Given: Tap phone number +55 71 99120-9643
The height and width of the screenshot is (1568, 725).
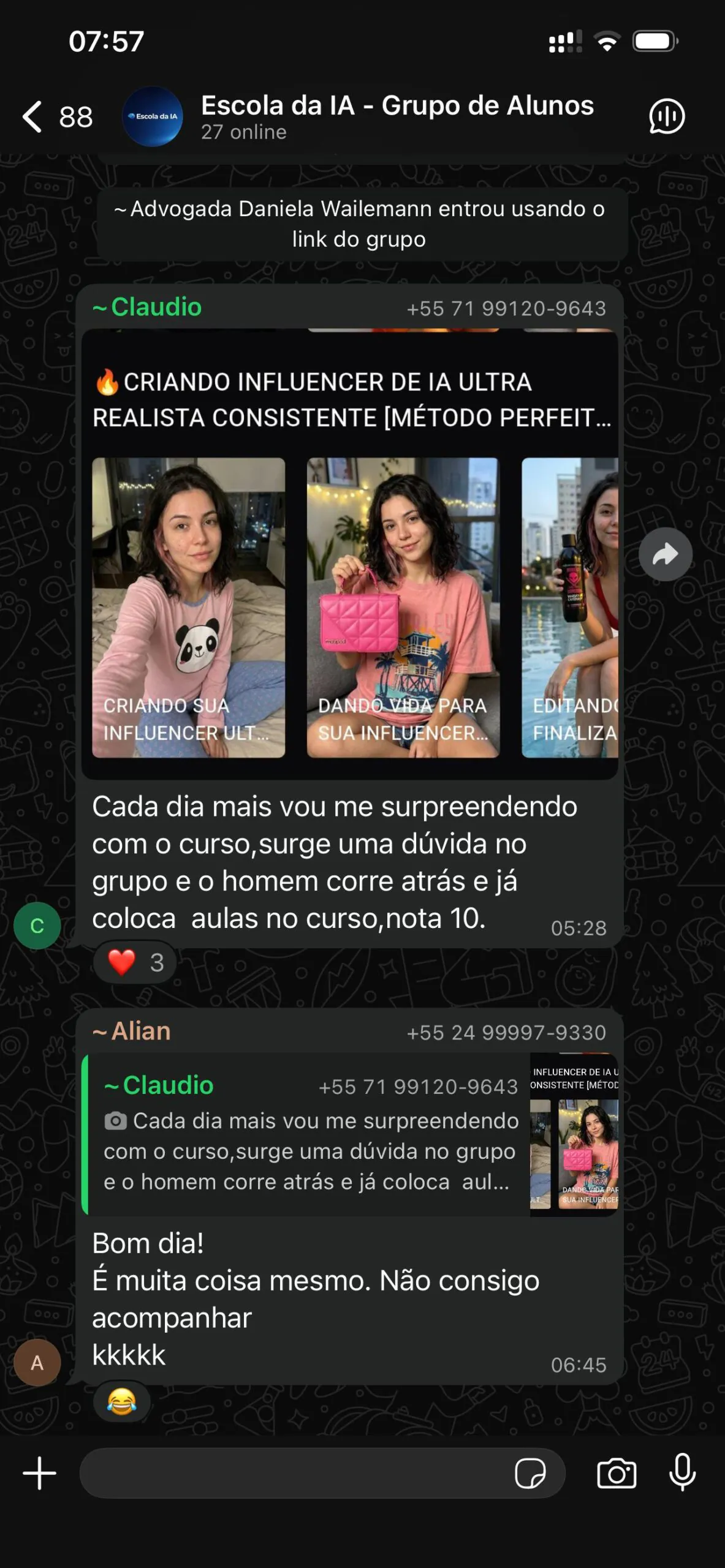Looking at the screenshot, I should click(x=507, y=309).
